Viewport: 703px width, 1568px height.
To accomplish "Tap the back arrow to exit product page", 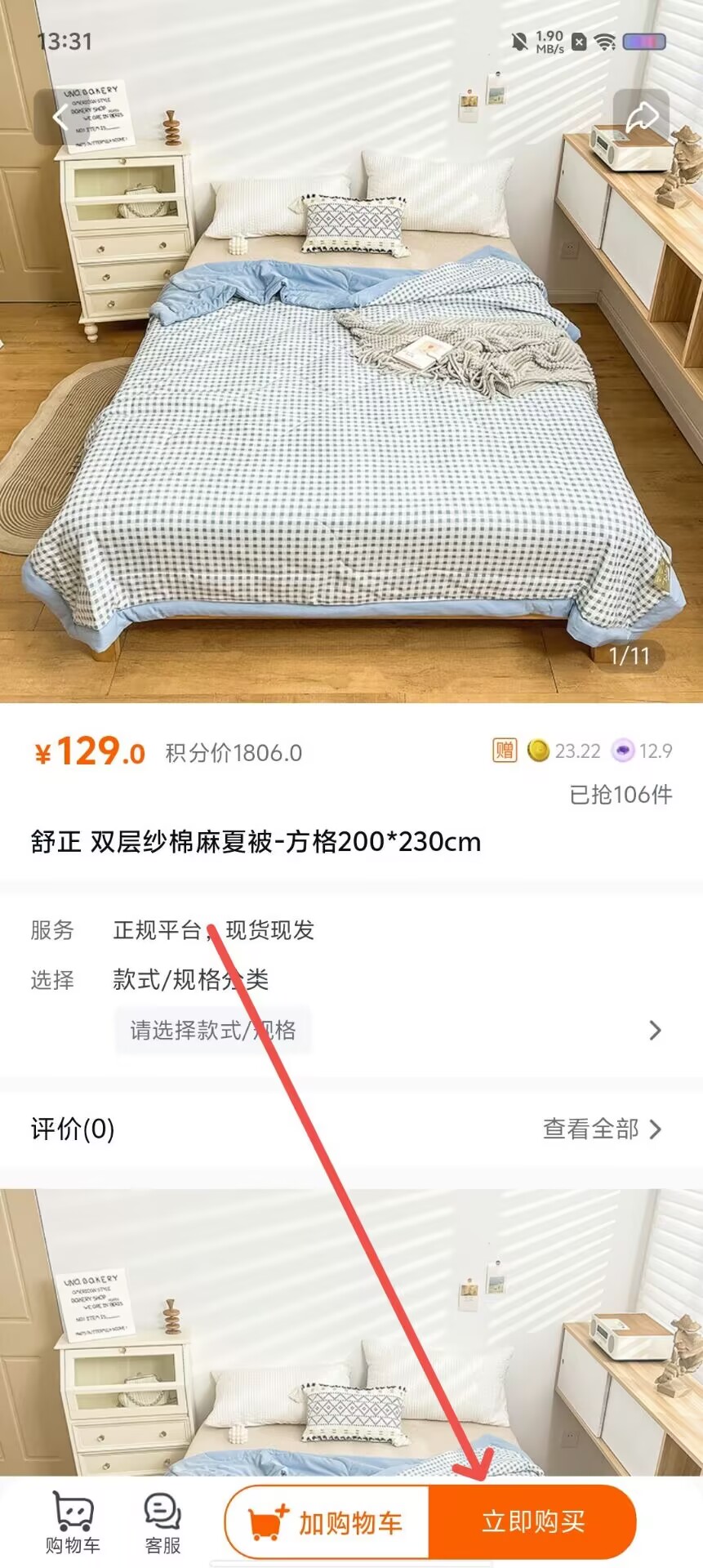I will click(x=59, y=116).
